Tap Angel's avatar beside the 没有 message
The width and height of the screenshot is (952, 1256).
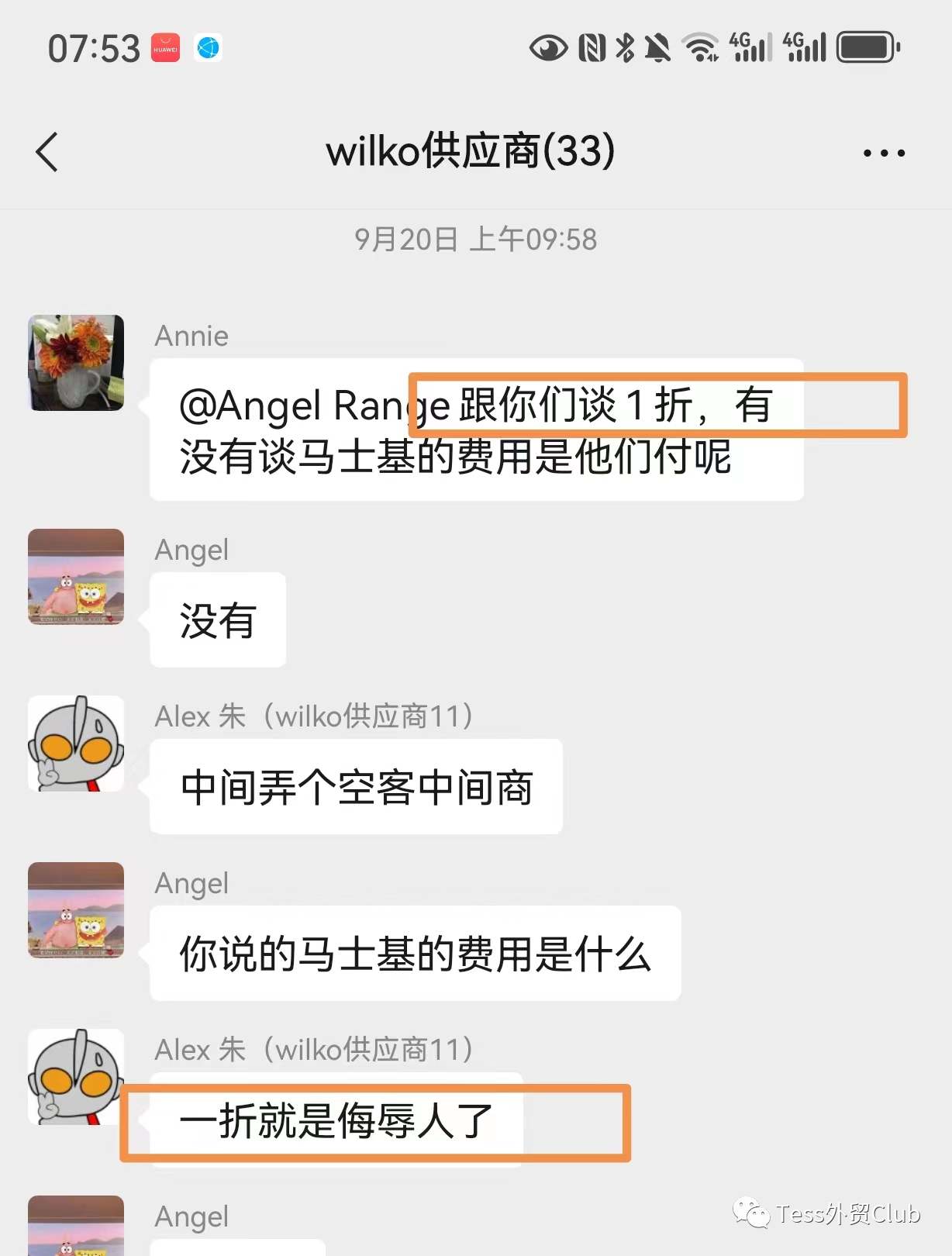(x=76, y=577)
